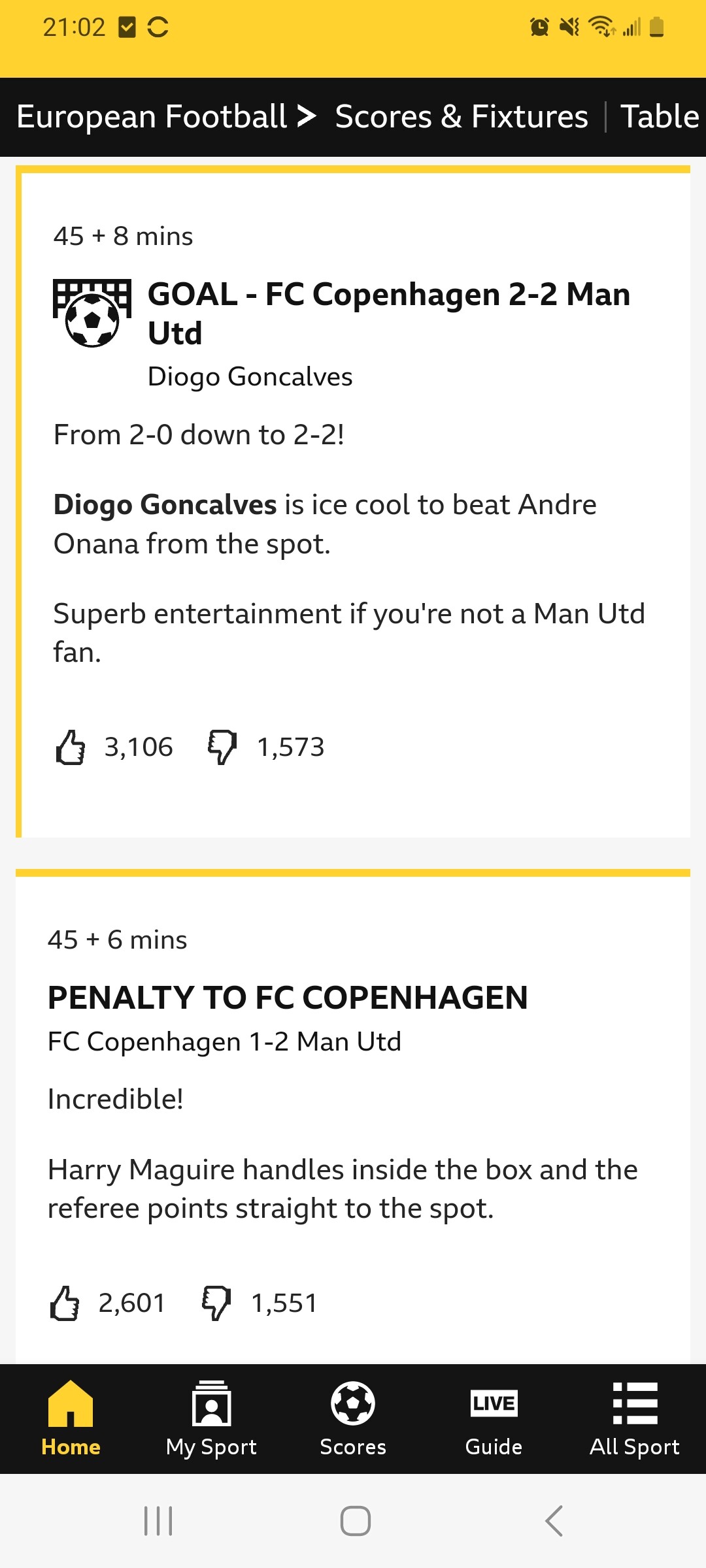This screenshot has height=1568, width=706.
Task: Go to the Home tab
Action: point(71,1418)
